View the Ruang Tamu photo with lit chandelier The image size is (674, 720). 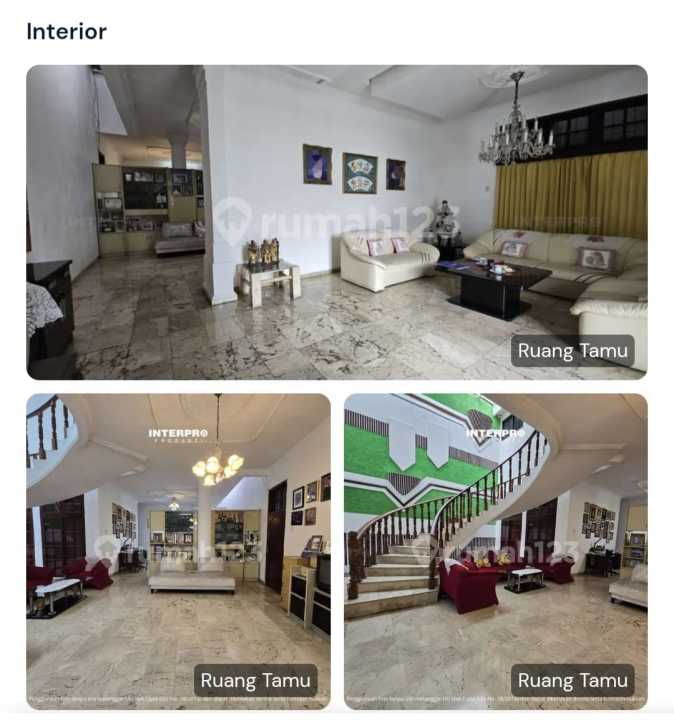tap(178, 550)
